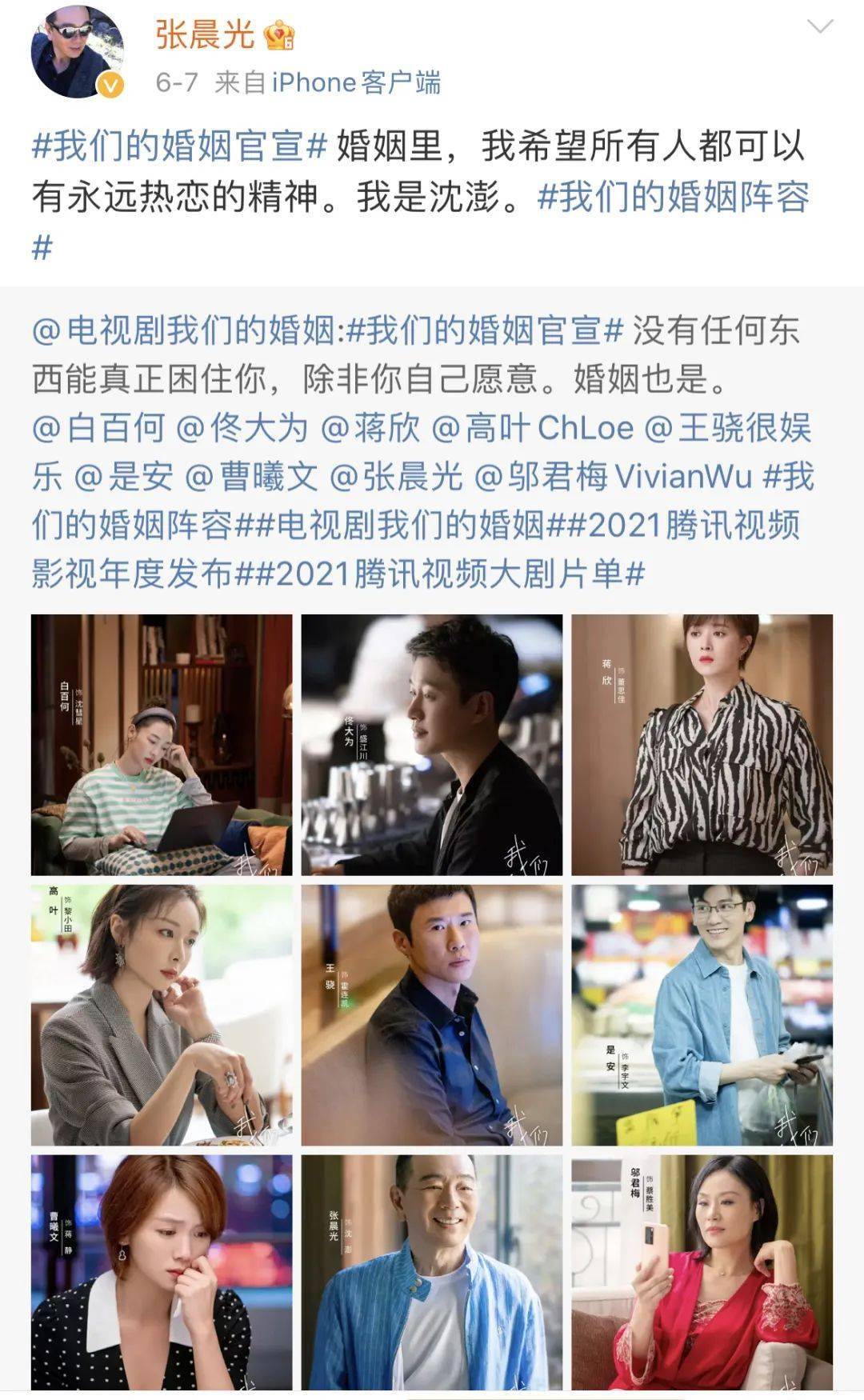View the 佟大为 poster image
The width and height of the screenshot is (864, 1400).
tap(432, 745)
